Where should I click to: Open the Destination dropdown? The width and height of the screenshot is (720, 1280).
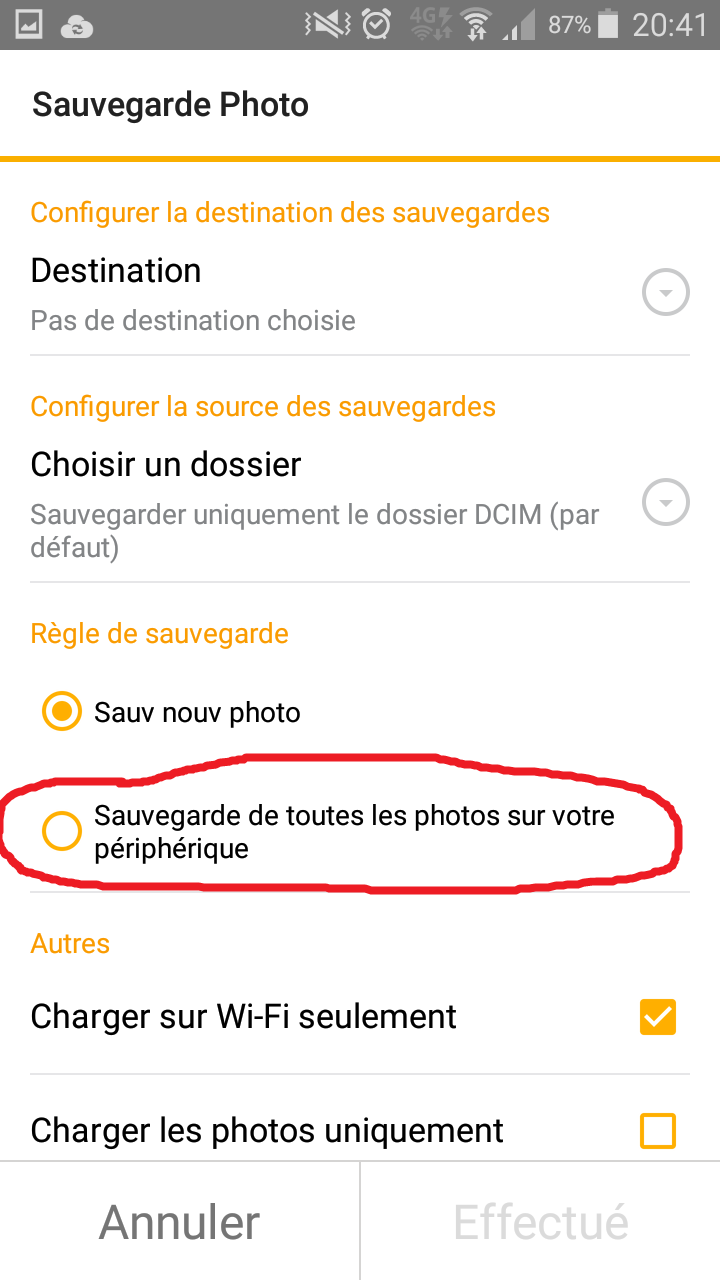pos(665,295)
